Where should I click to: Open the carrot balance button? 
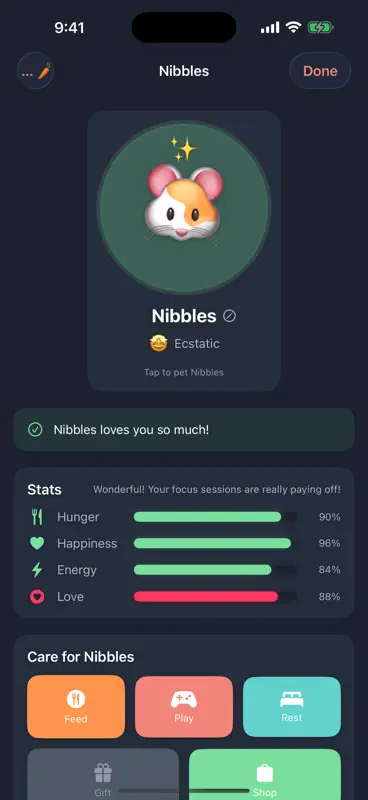(36, 71)
